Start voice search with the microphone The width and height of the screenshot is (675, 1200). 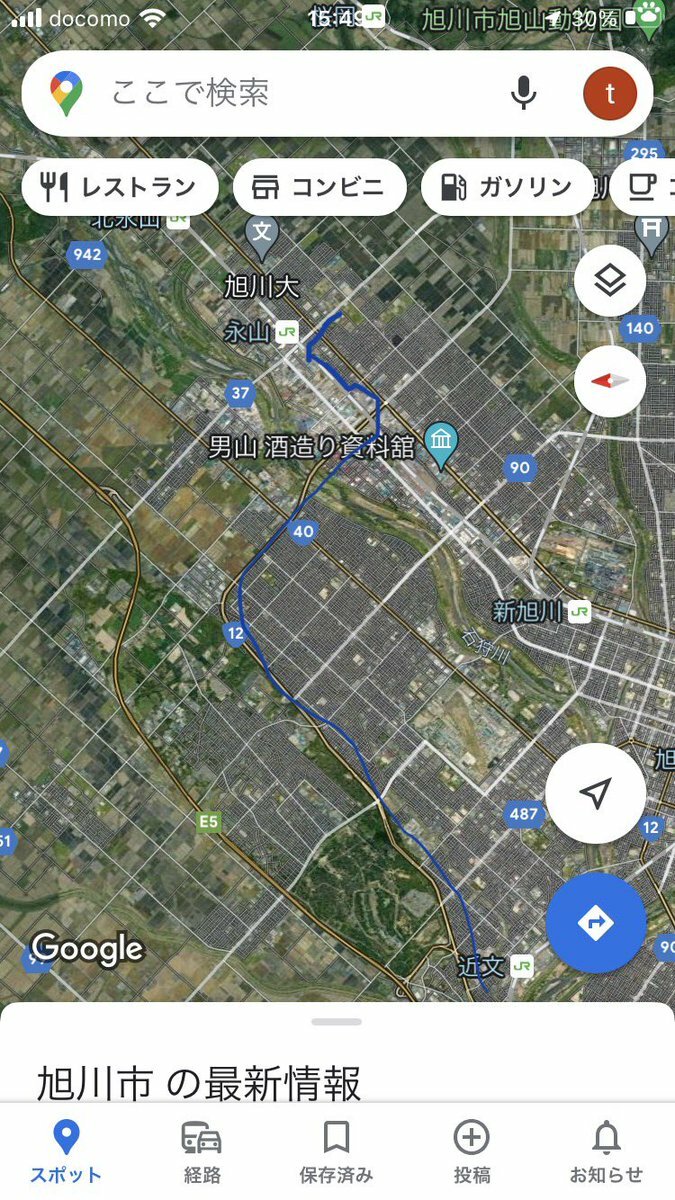click(523, 94)
